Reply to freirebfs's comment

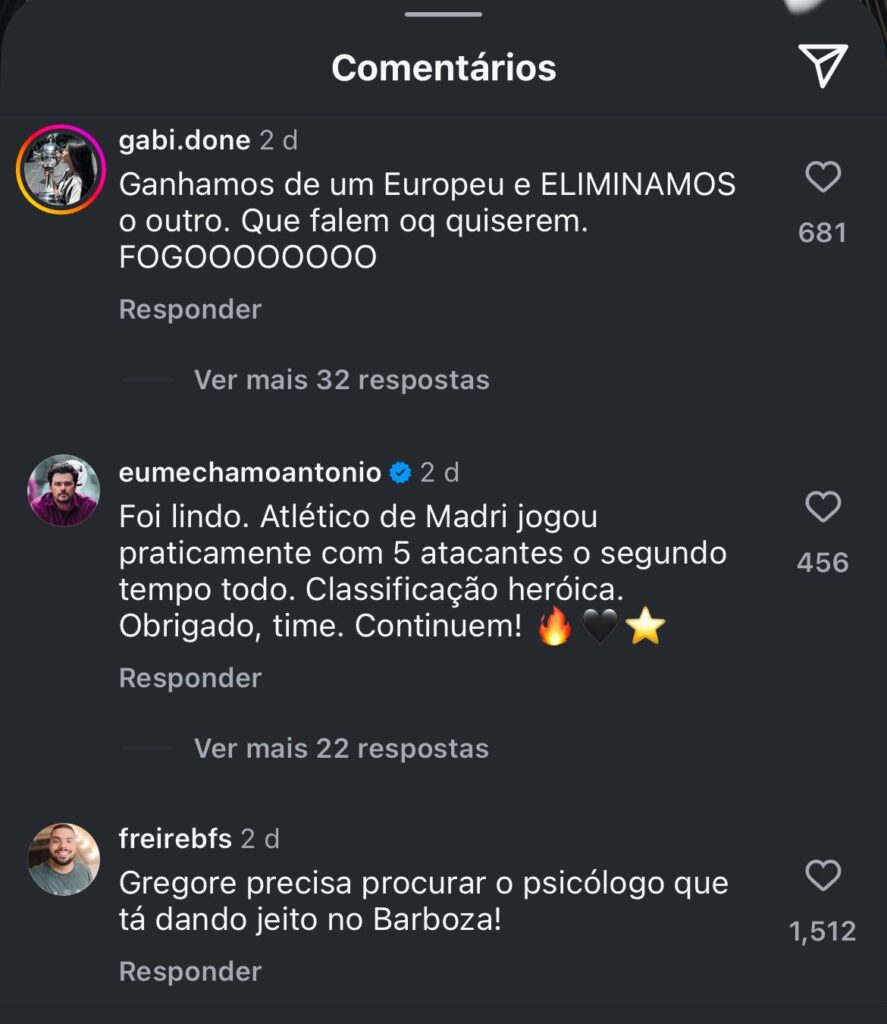point(190,971)
